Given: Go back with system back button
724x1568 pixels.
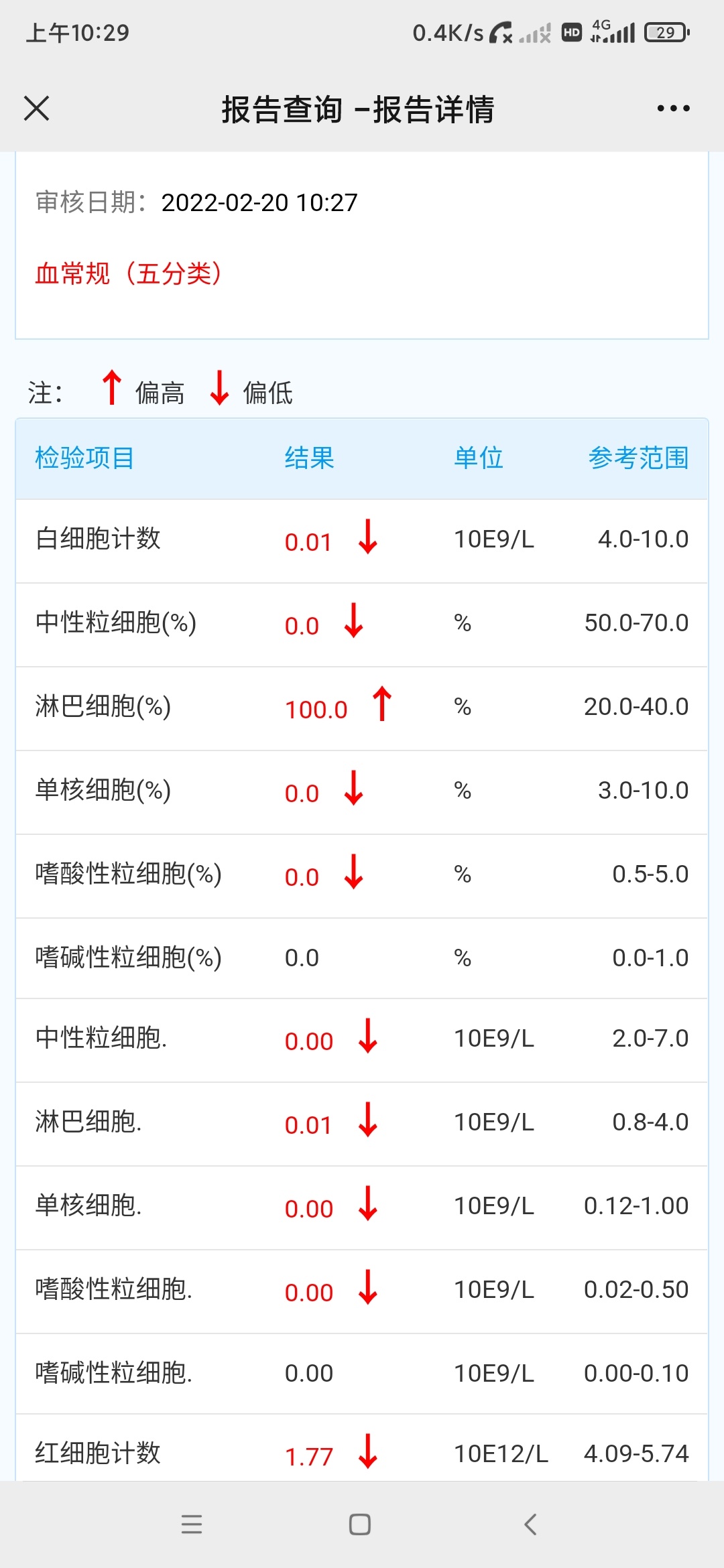Looking at the screenshot, I should (530, 1524).
